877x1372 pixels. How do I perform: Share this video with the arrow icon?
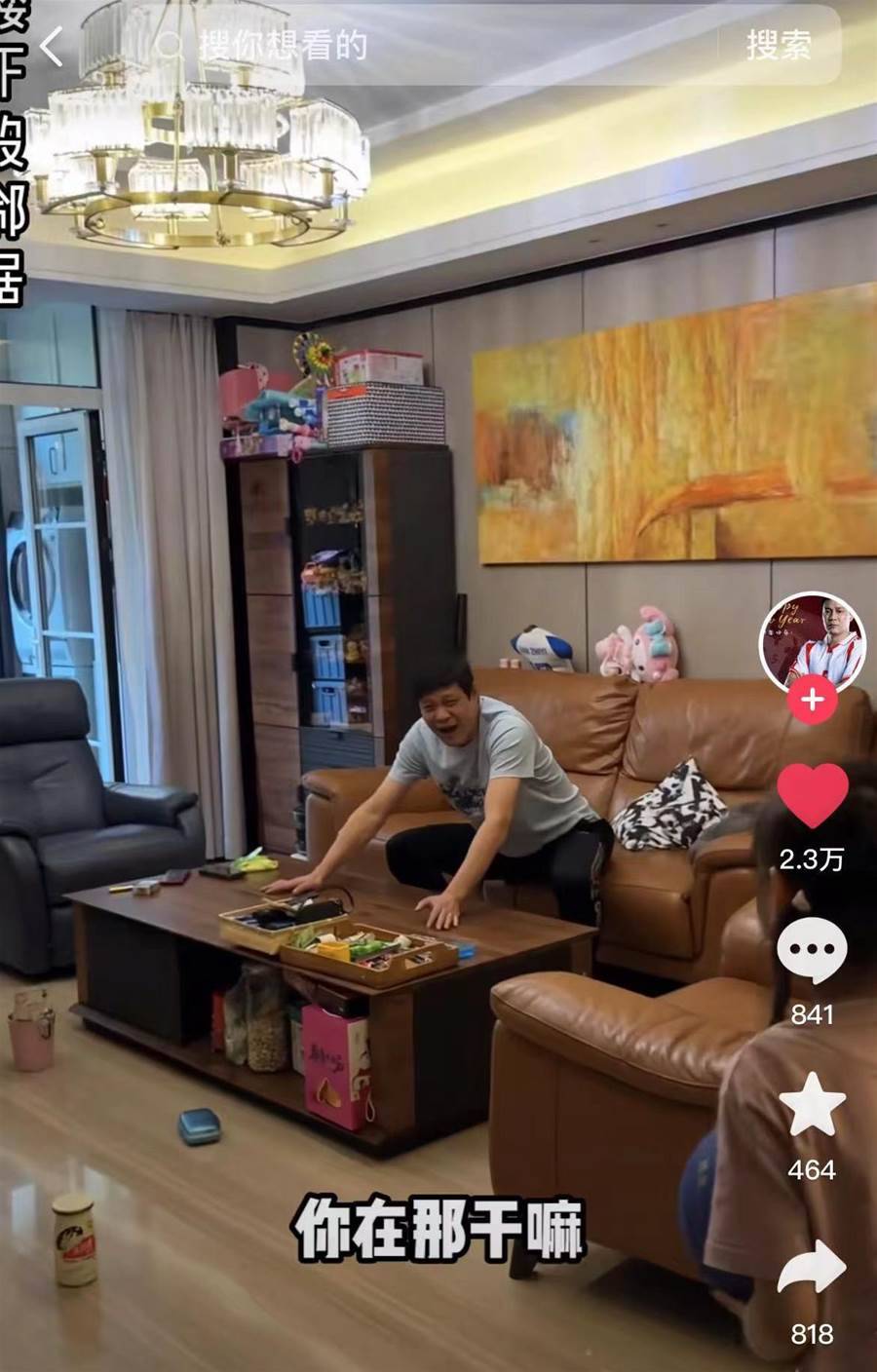pos(813,1267)
